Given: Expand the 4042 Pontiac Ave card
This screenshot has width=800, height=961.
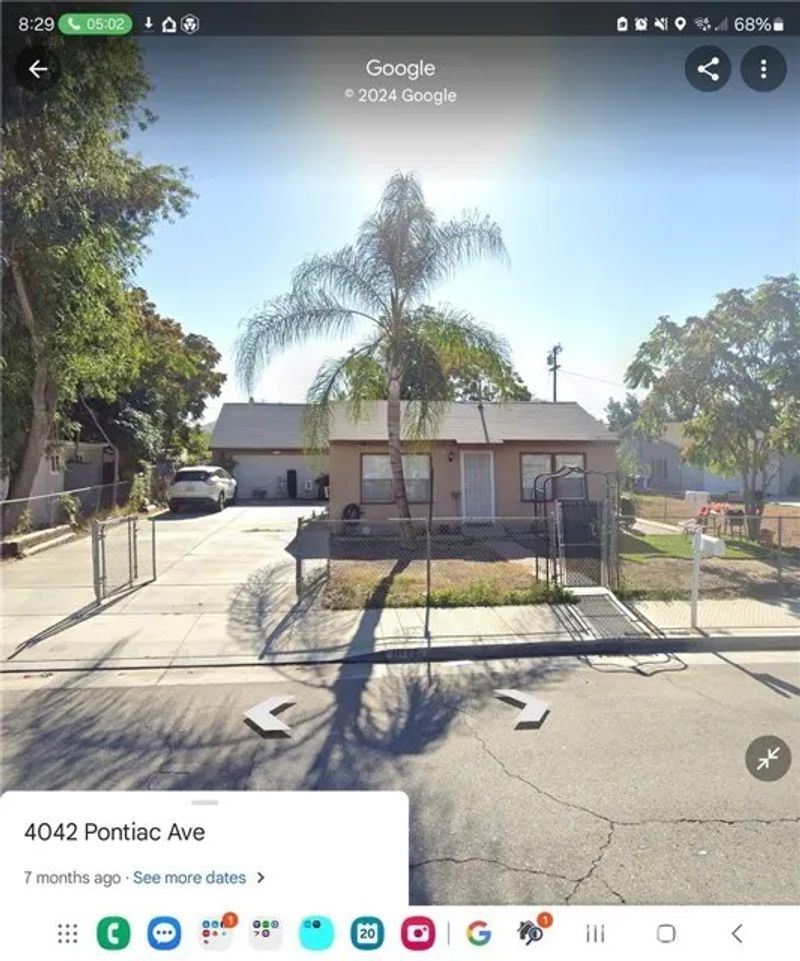Looking at the screenshot, I should (x=204, y=802).
